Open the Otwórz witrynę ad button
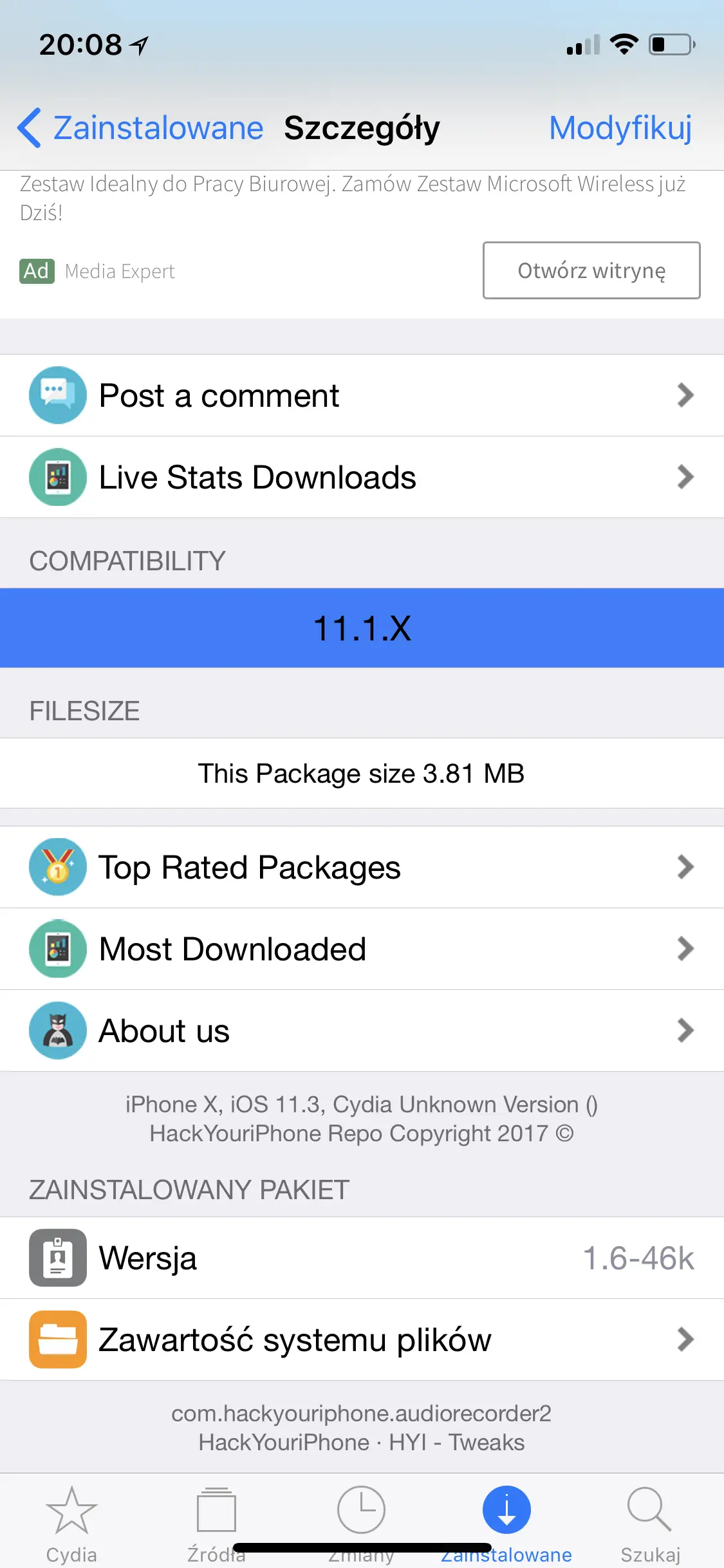The height and width of the screenshot is (1568, 724). coord(591,270)
